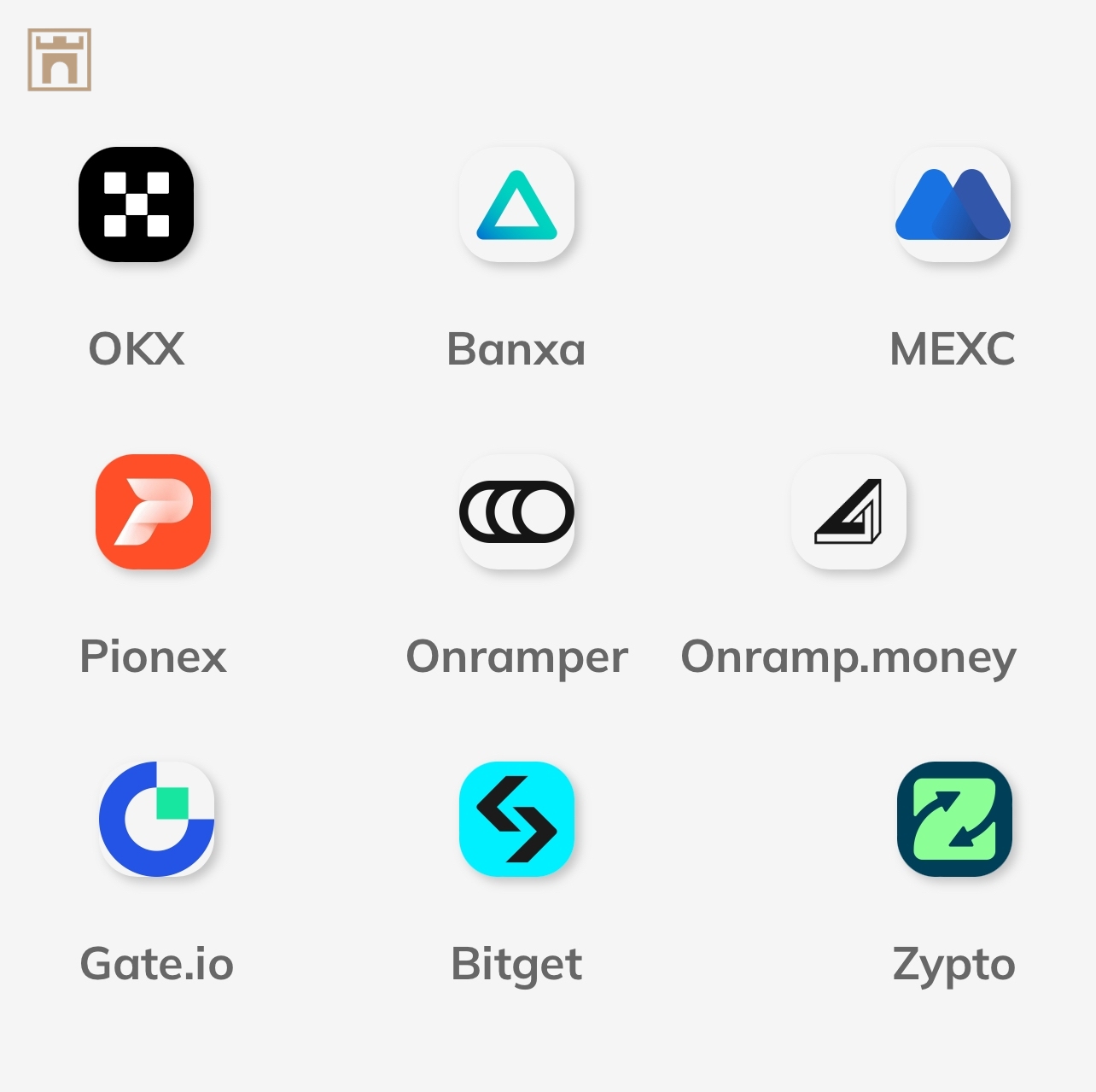
Task: Tap the Onramp.money tile
Action: coord(848,512)
